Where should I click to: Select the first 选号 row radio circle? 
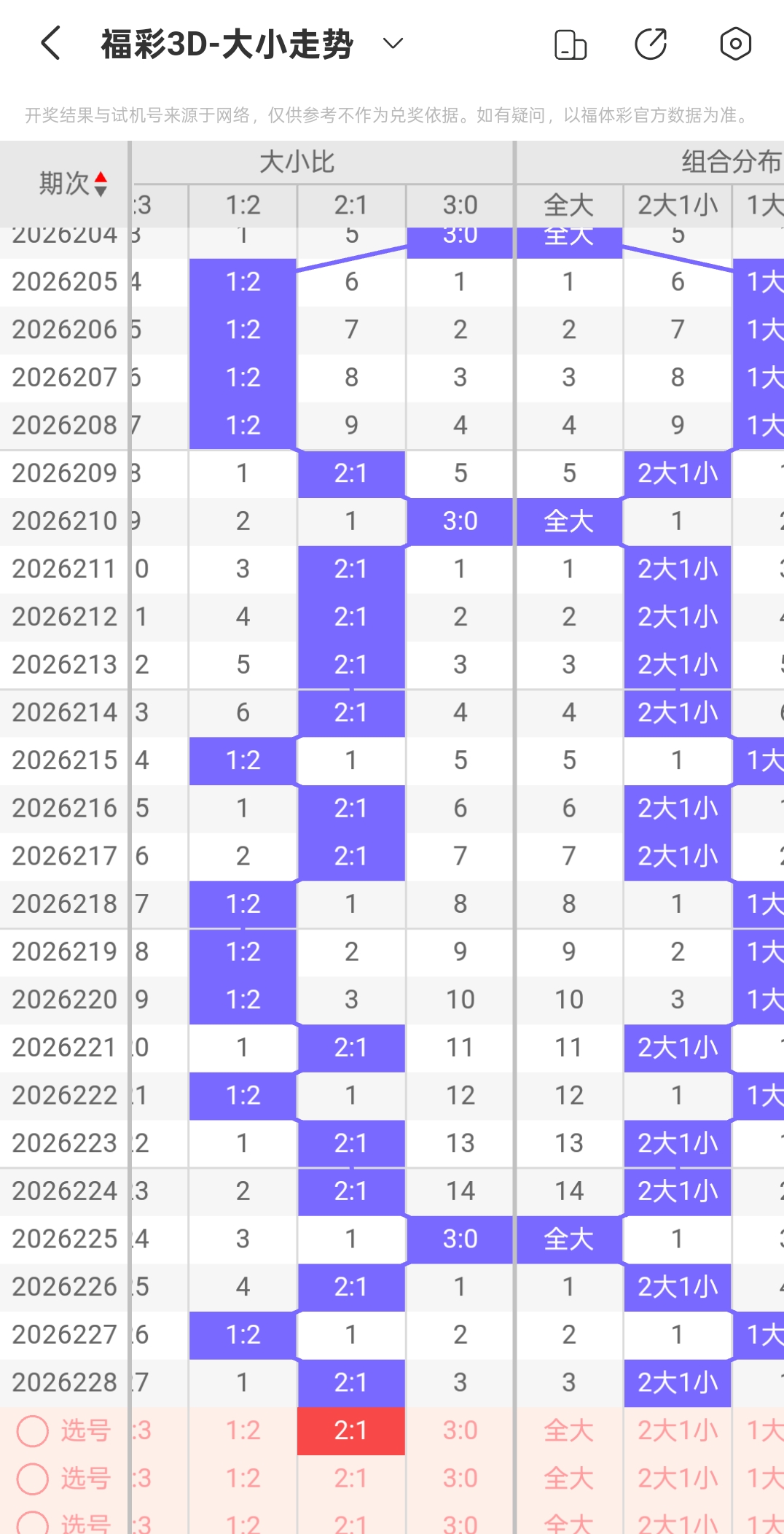33,1430
